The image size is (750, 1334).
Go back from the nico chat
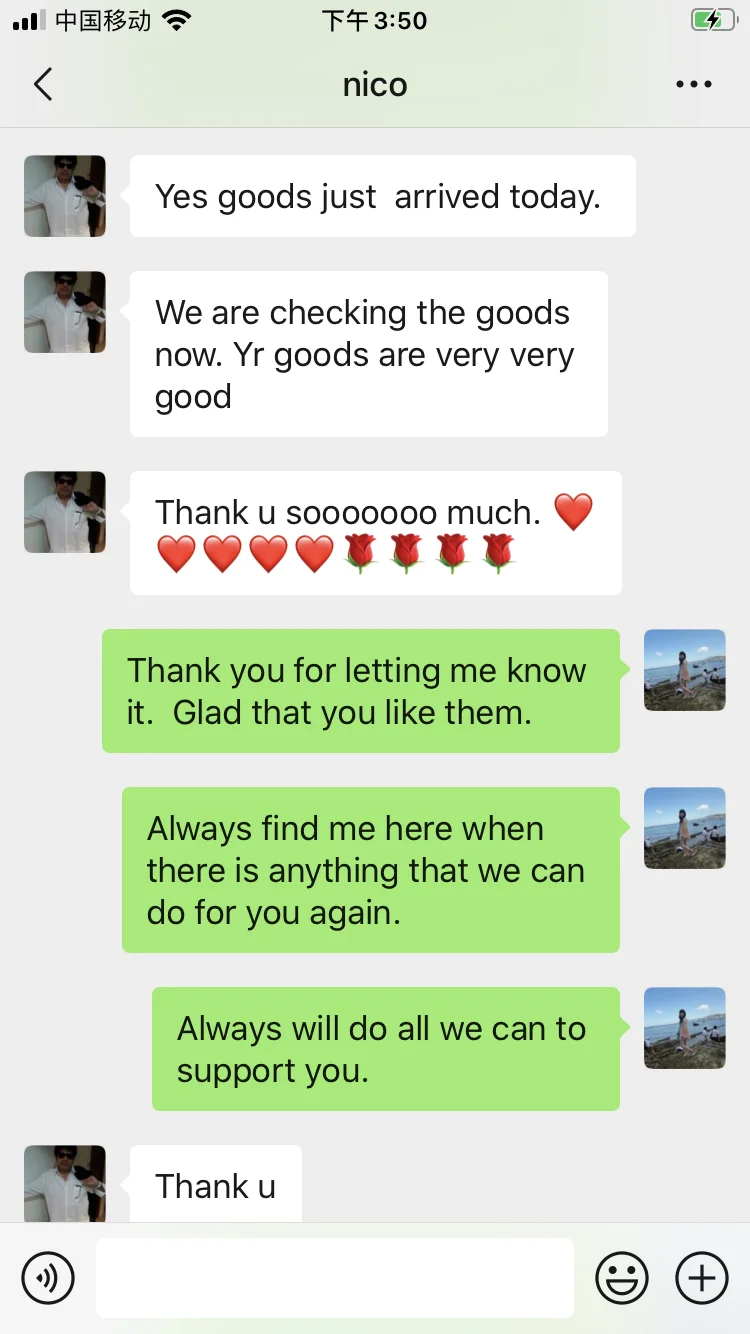click(43, 85)
